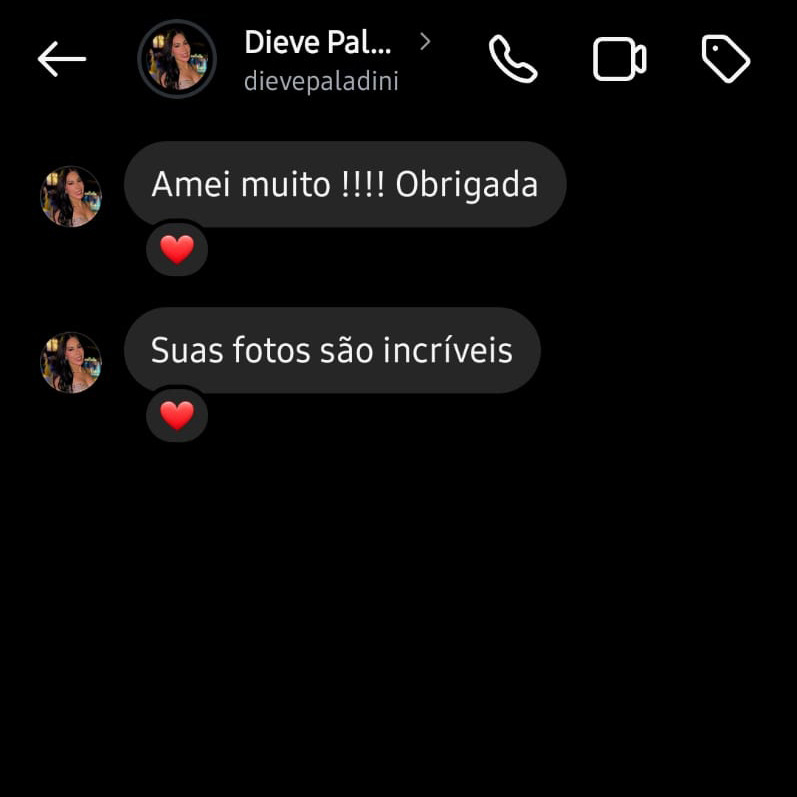Go back using the arrow icon
The height and width of the screenshot is (797, 797).
pos(62,60)
